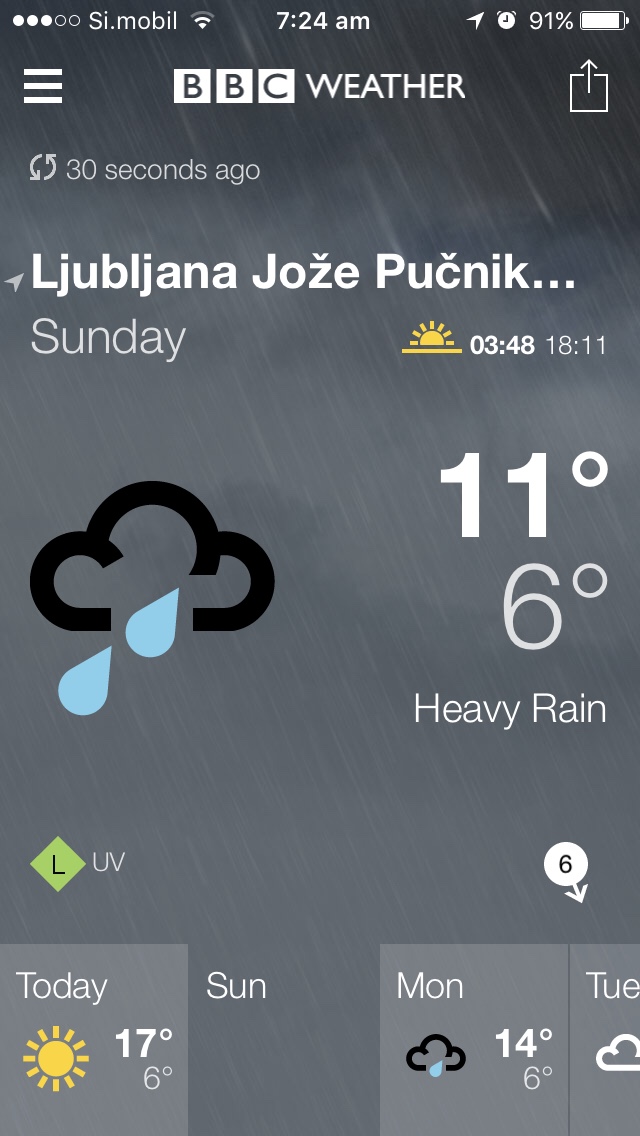Select the Mon forecast tile

[x=474, y=1038]
